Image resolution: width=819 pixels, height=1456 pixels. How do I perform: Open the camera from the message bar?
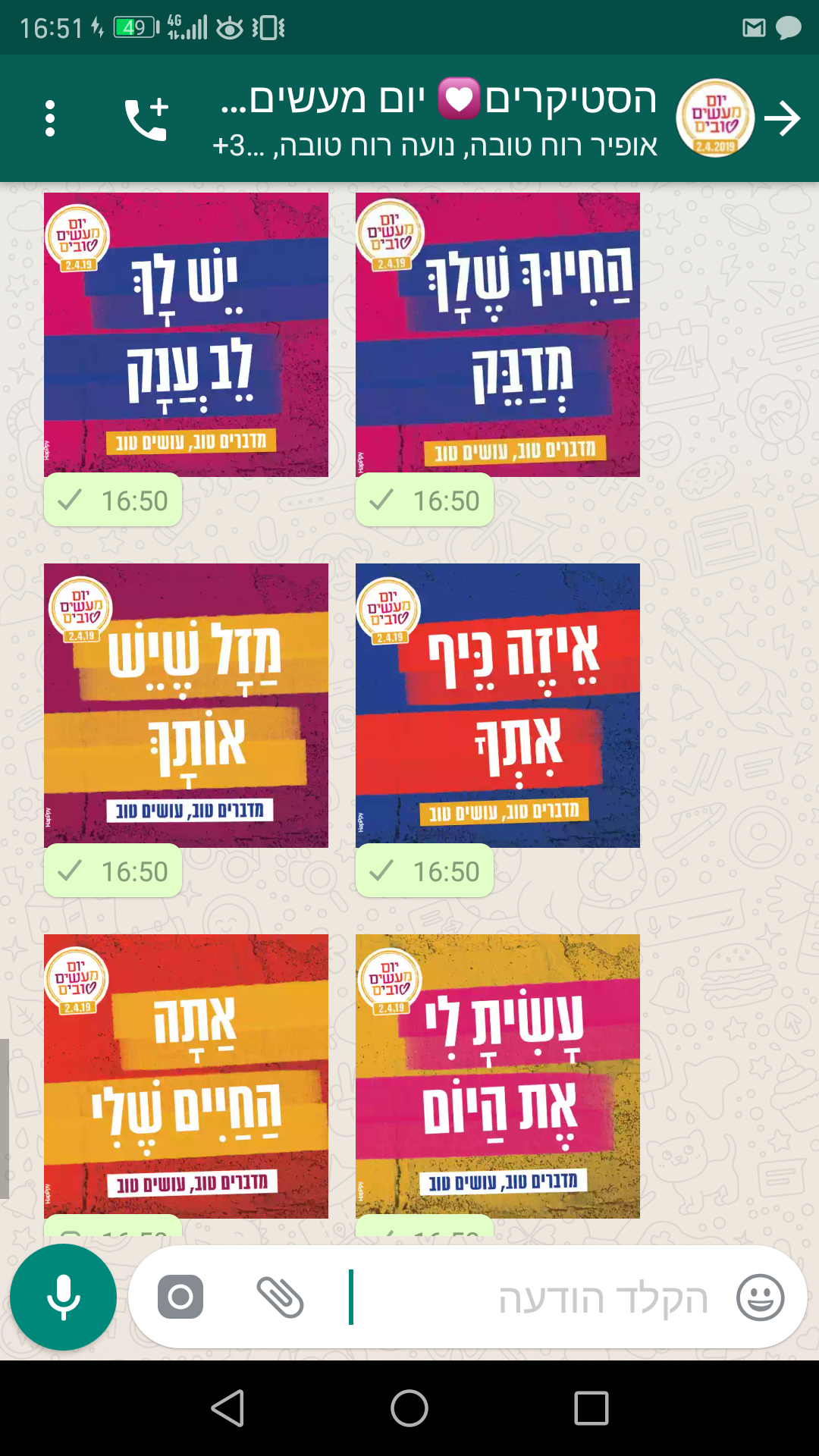coord(180,1297)
